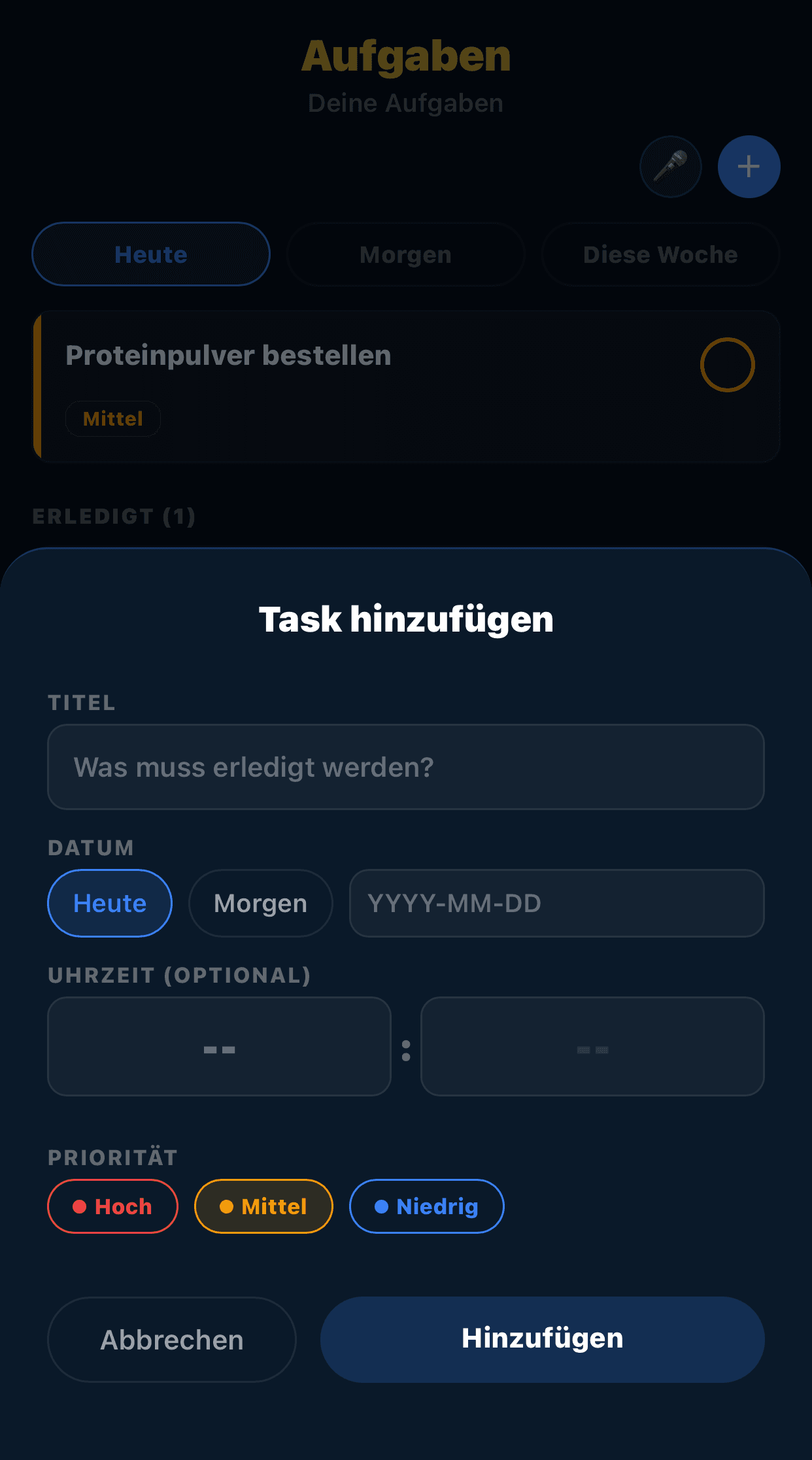
Task: Choose 'Heute' as the task date
Action: point(109,903)
